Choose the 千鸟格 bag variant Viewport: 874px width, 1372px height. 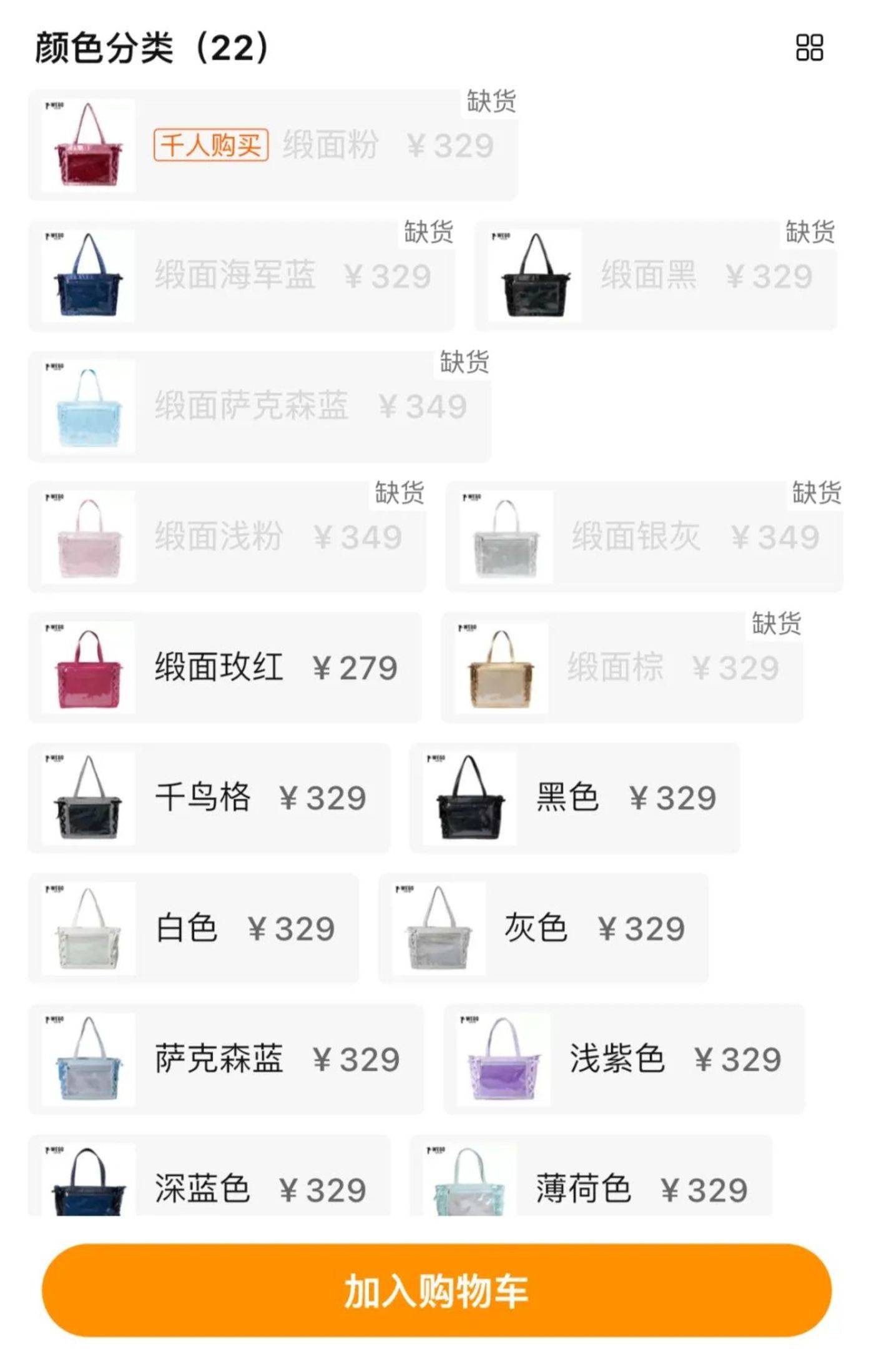pyautogui.click(x=209, y=798)
